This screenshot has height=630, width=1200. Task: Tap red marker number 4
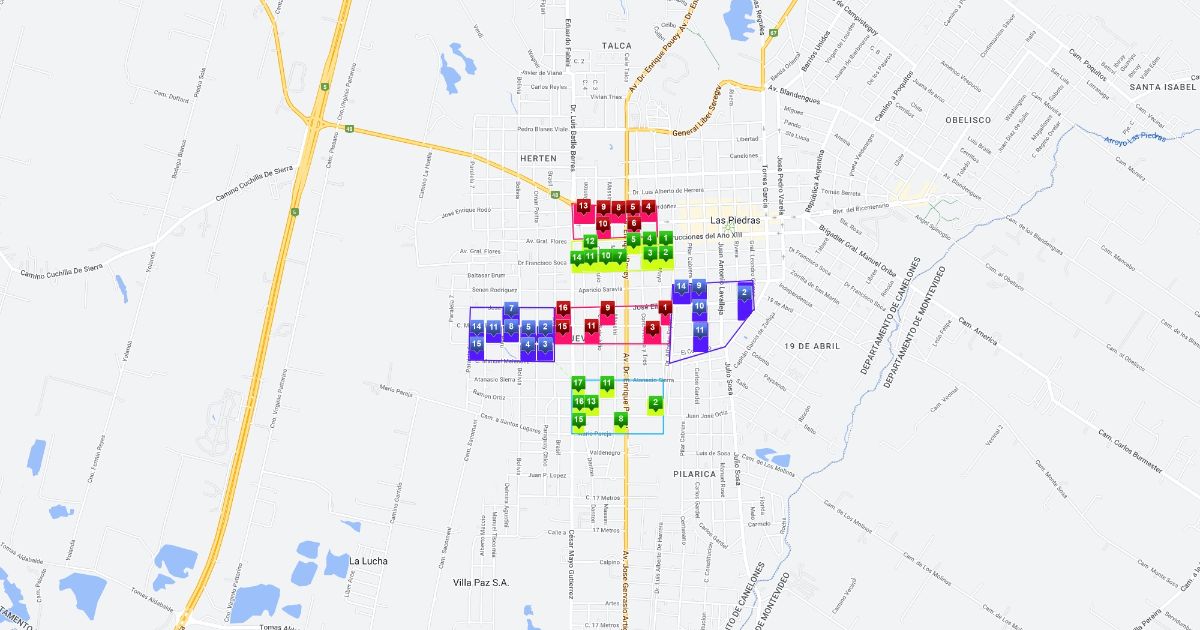(x=649, y=207)
